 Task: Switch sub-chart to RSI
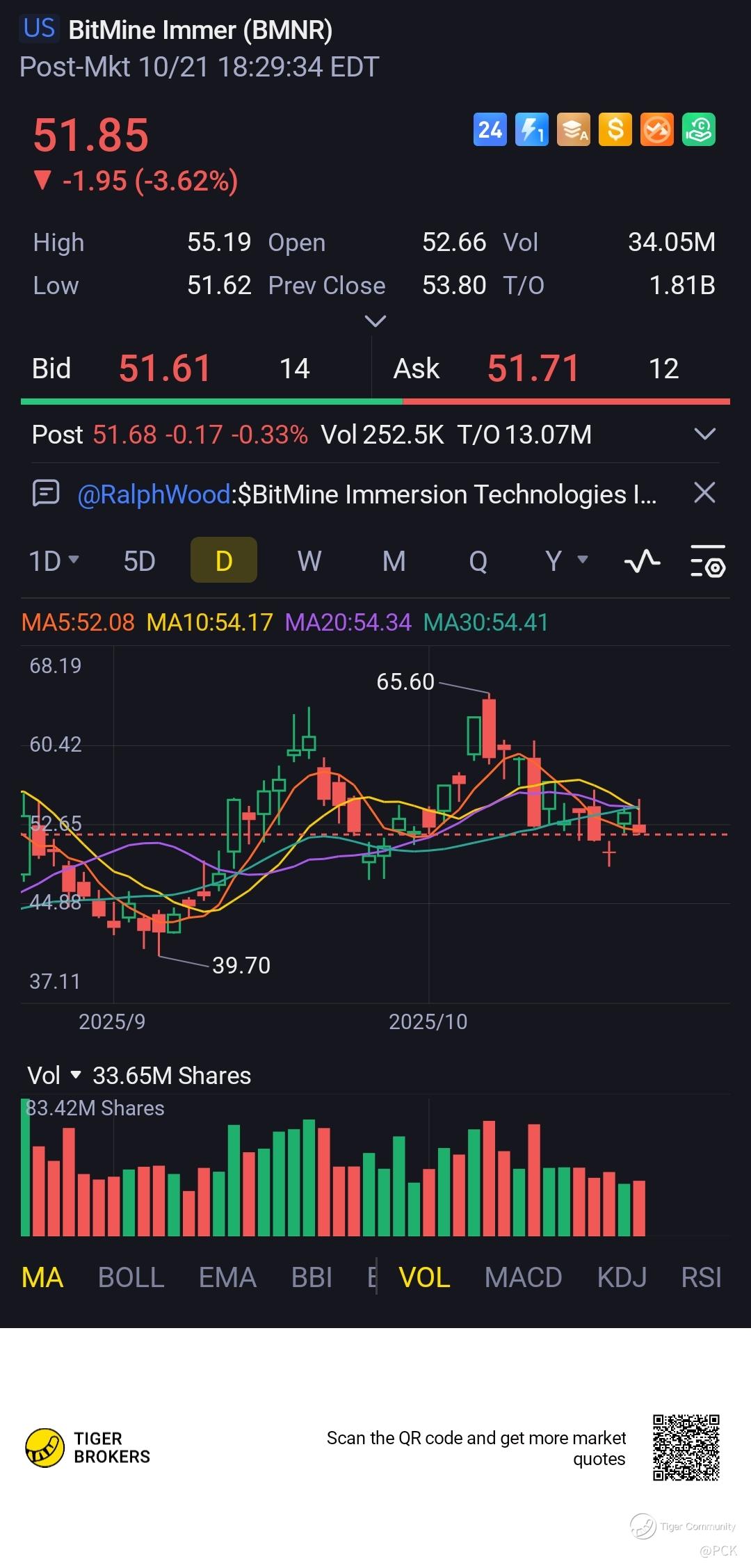pyautogui.click(x=700, y=1277)
